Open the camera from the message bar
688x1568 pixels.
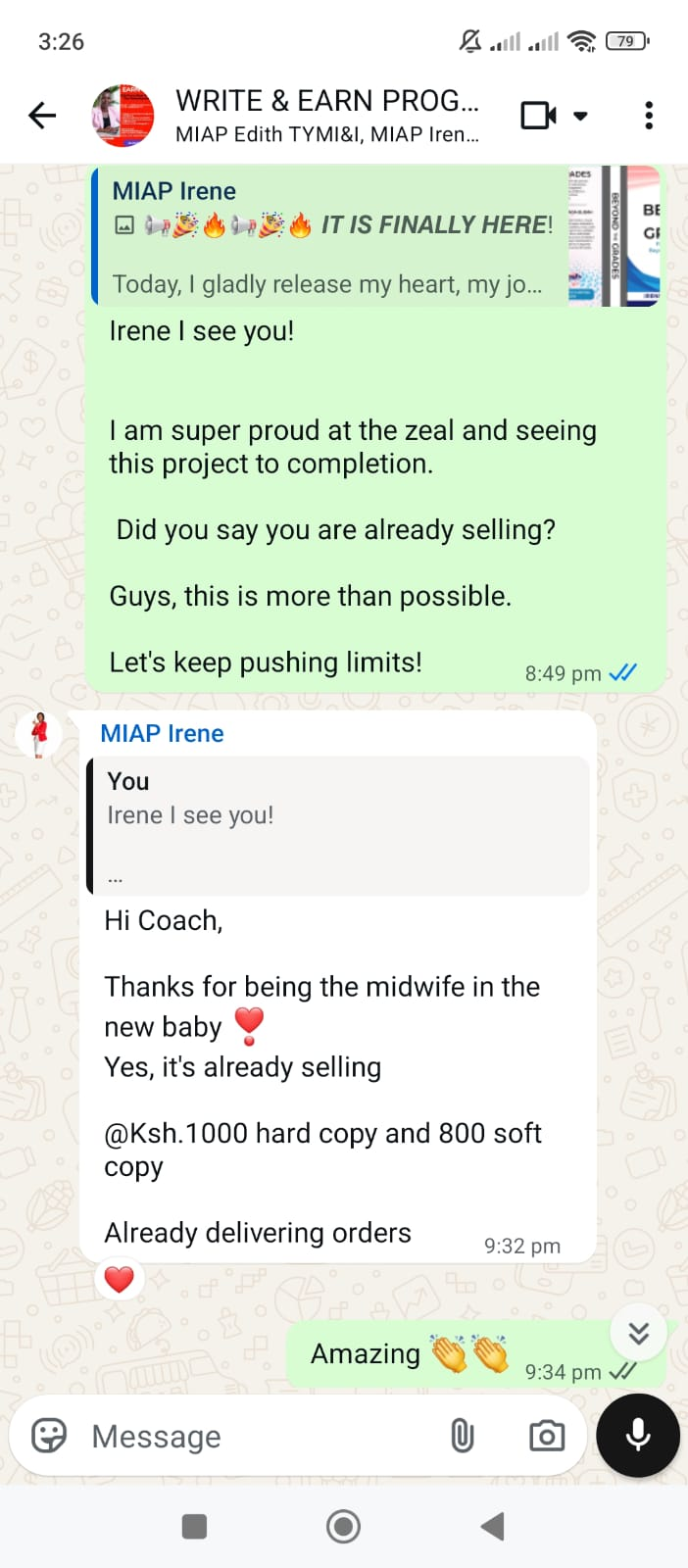[x=546, y=1436]
